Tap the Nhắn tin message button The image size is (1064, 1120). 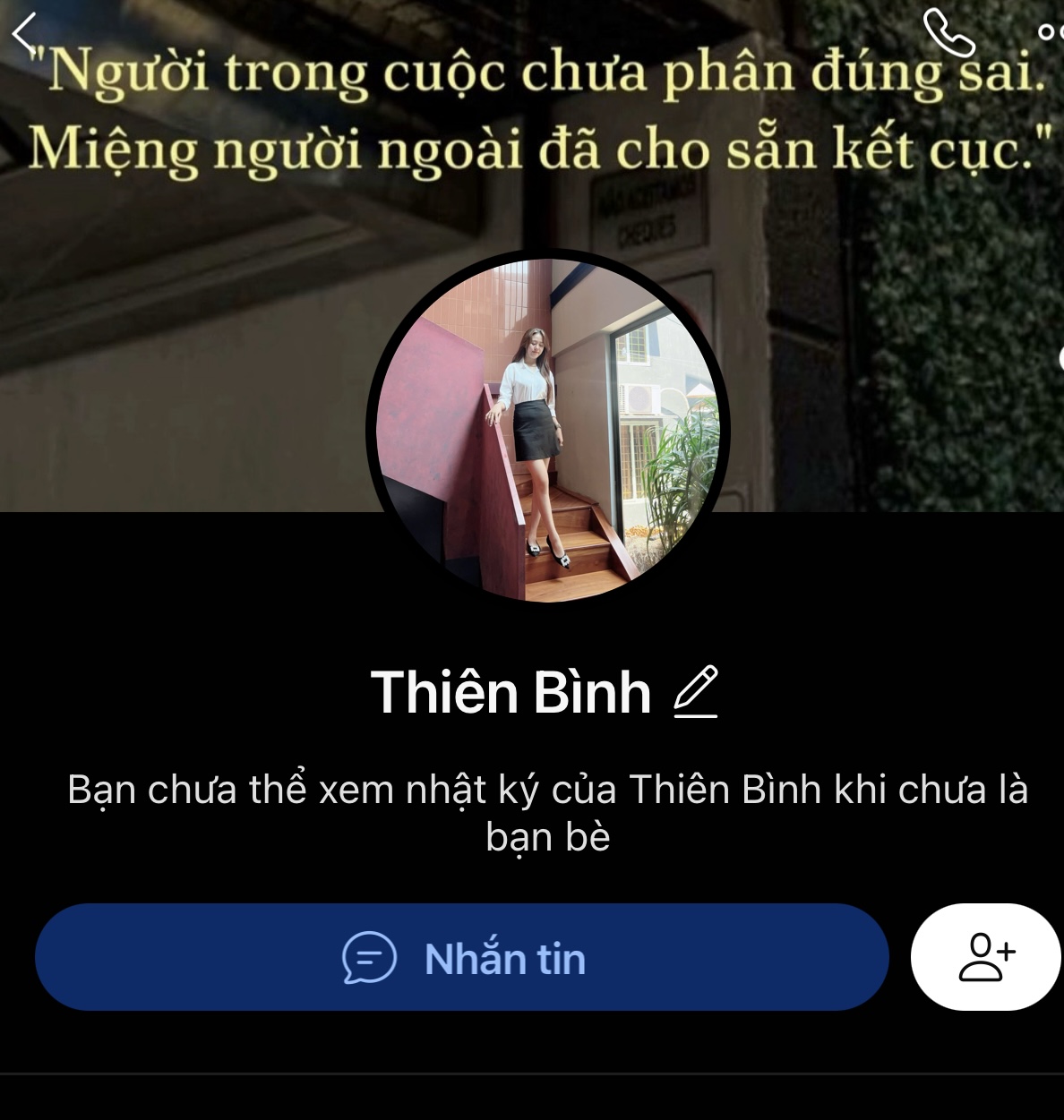(x=462, y=957)
